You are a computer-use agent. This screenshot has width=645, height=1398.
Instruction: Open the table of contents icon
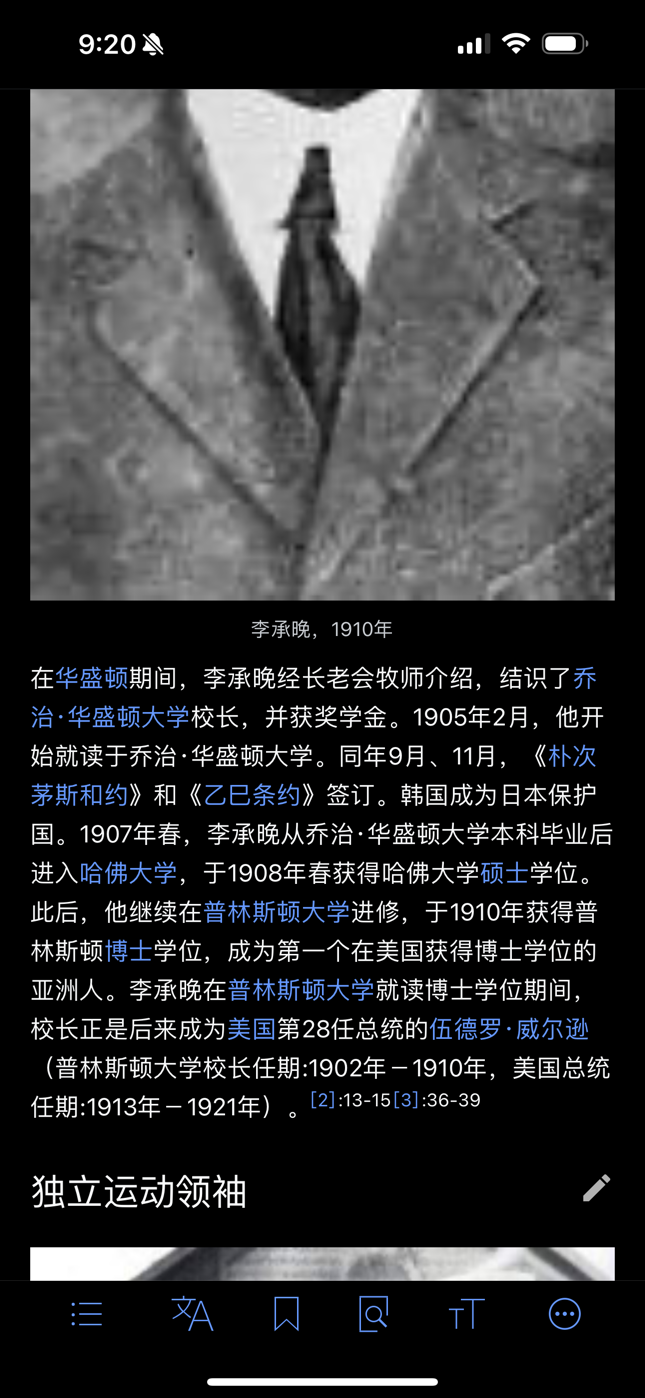pyautogui.click(x=87, y=1314)
